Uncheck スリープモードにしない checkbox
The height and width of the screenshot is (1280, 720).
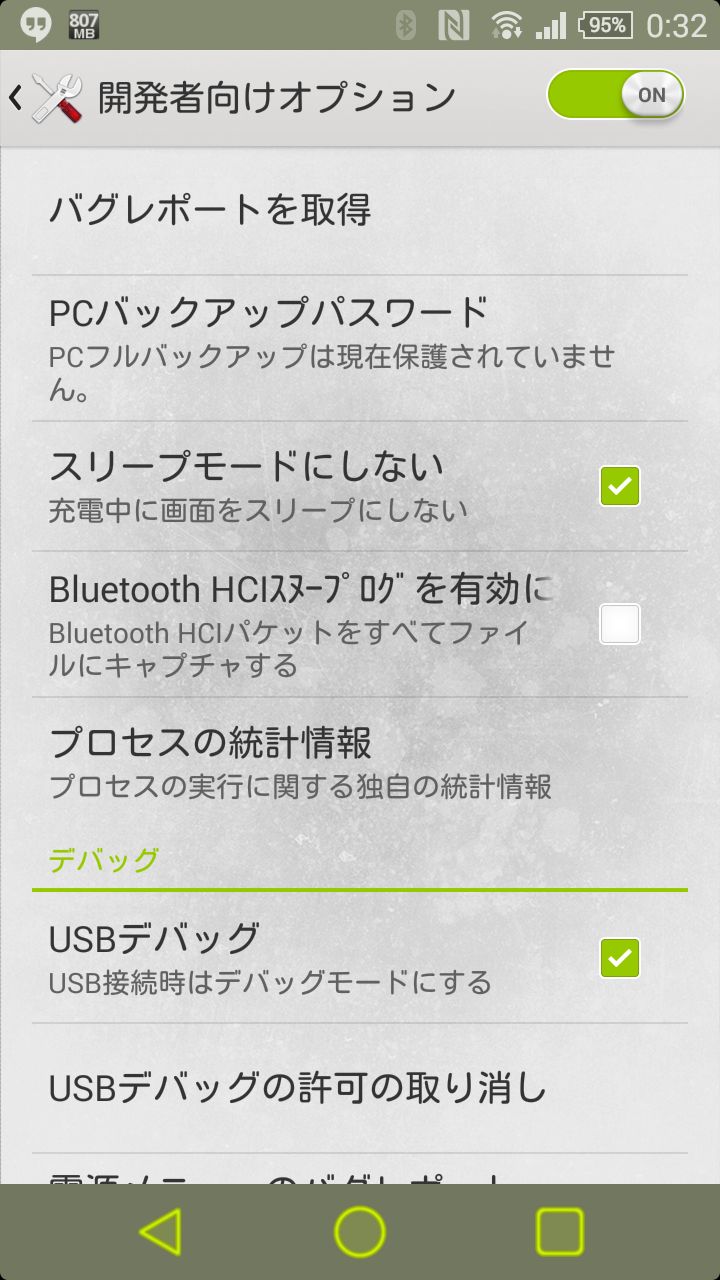[x=620, y=486]
